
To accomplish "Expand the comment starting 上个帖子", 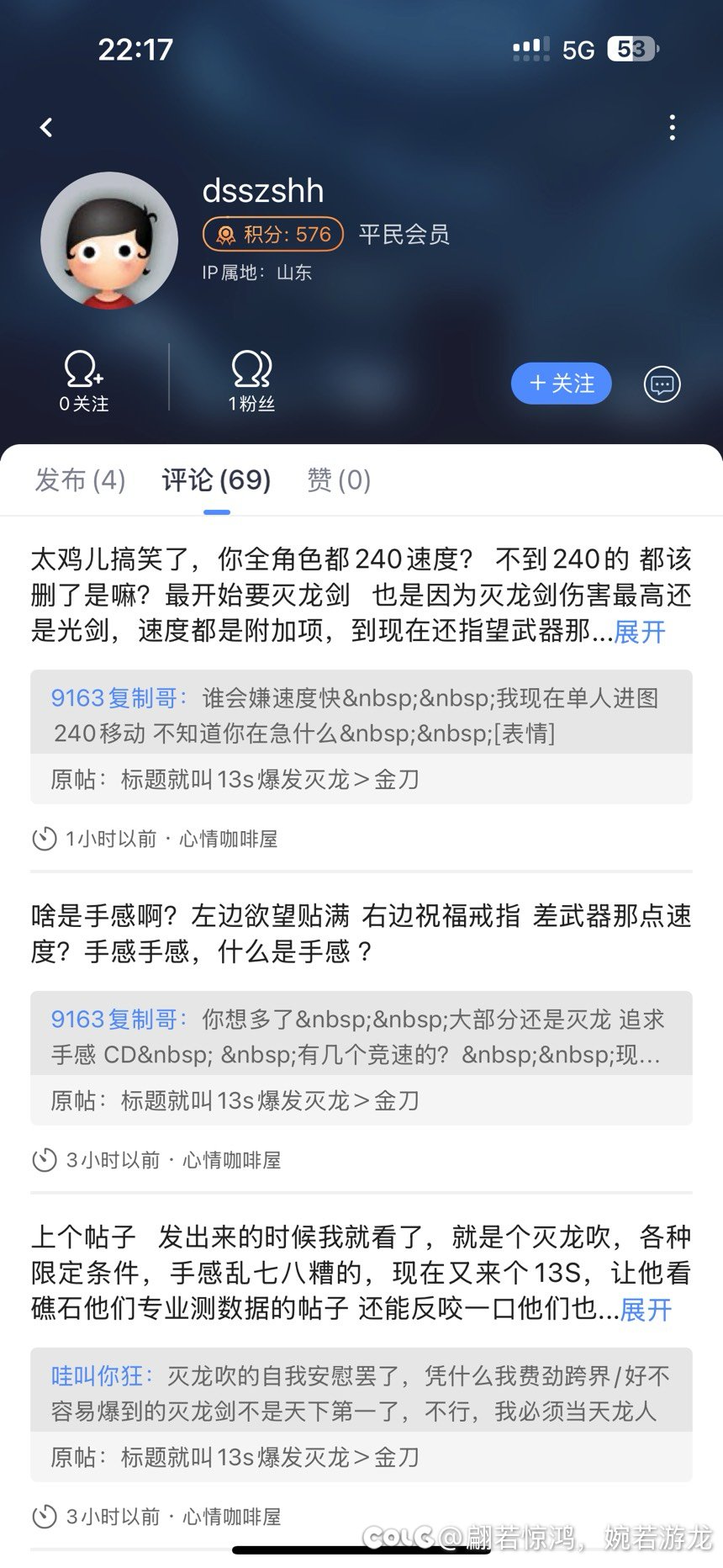I will click(646, 1309).
